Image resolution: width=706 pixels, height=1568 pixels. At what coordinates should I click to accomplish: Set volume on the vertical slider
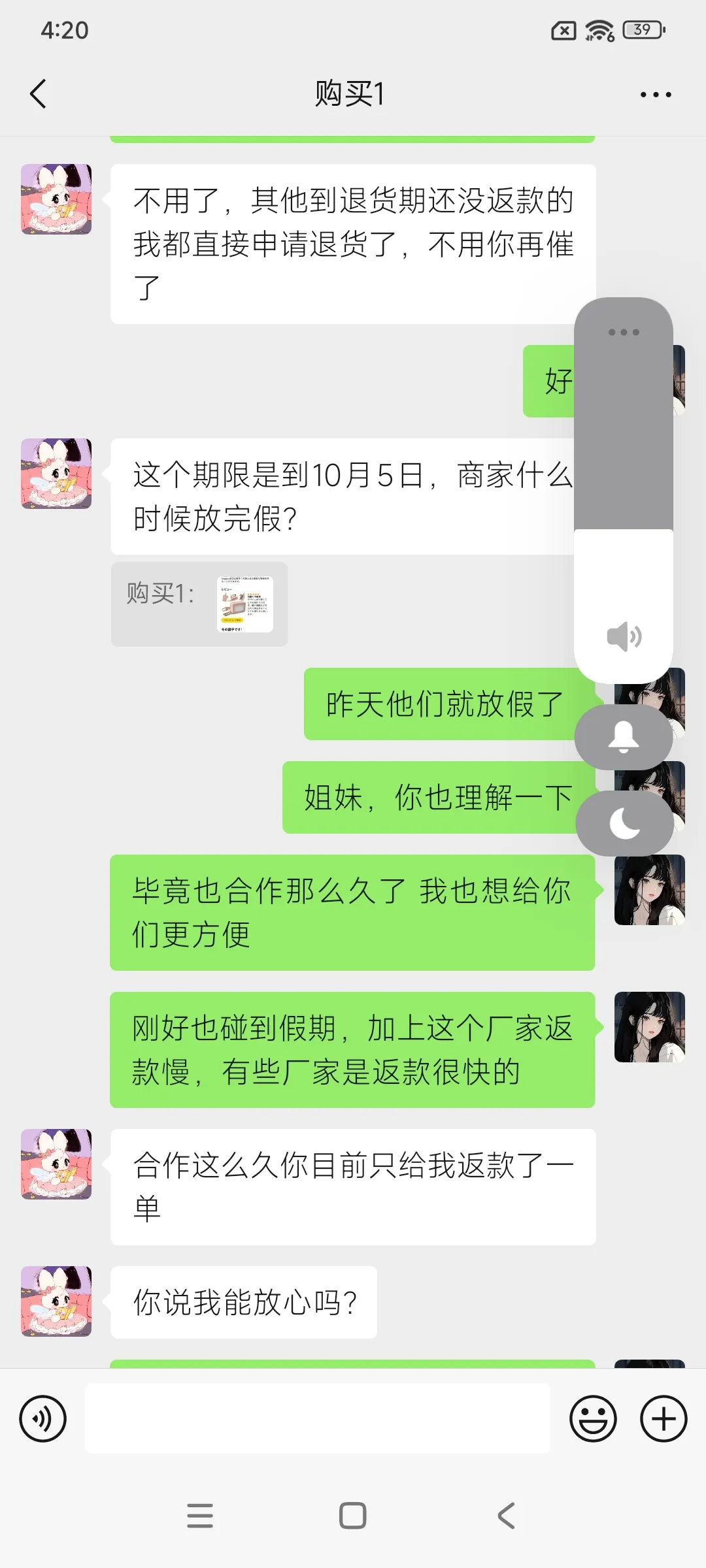coord(624,490)
